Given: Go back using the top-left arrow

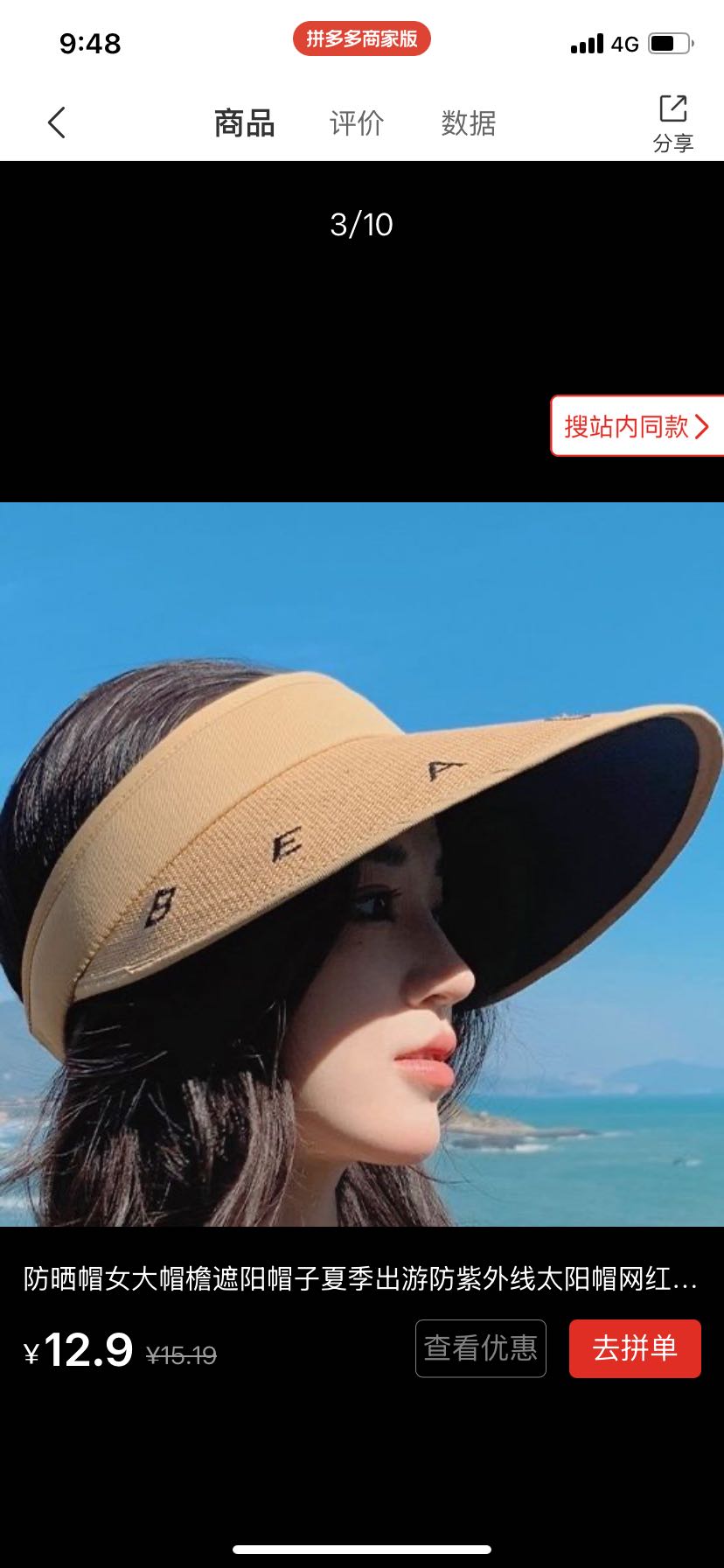Looking at the screenshot, I should (x=57, y=122).
